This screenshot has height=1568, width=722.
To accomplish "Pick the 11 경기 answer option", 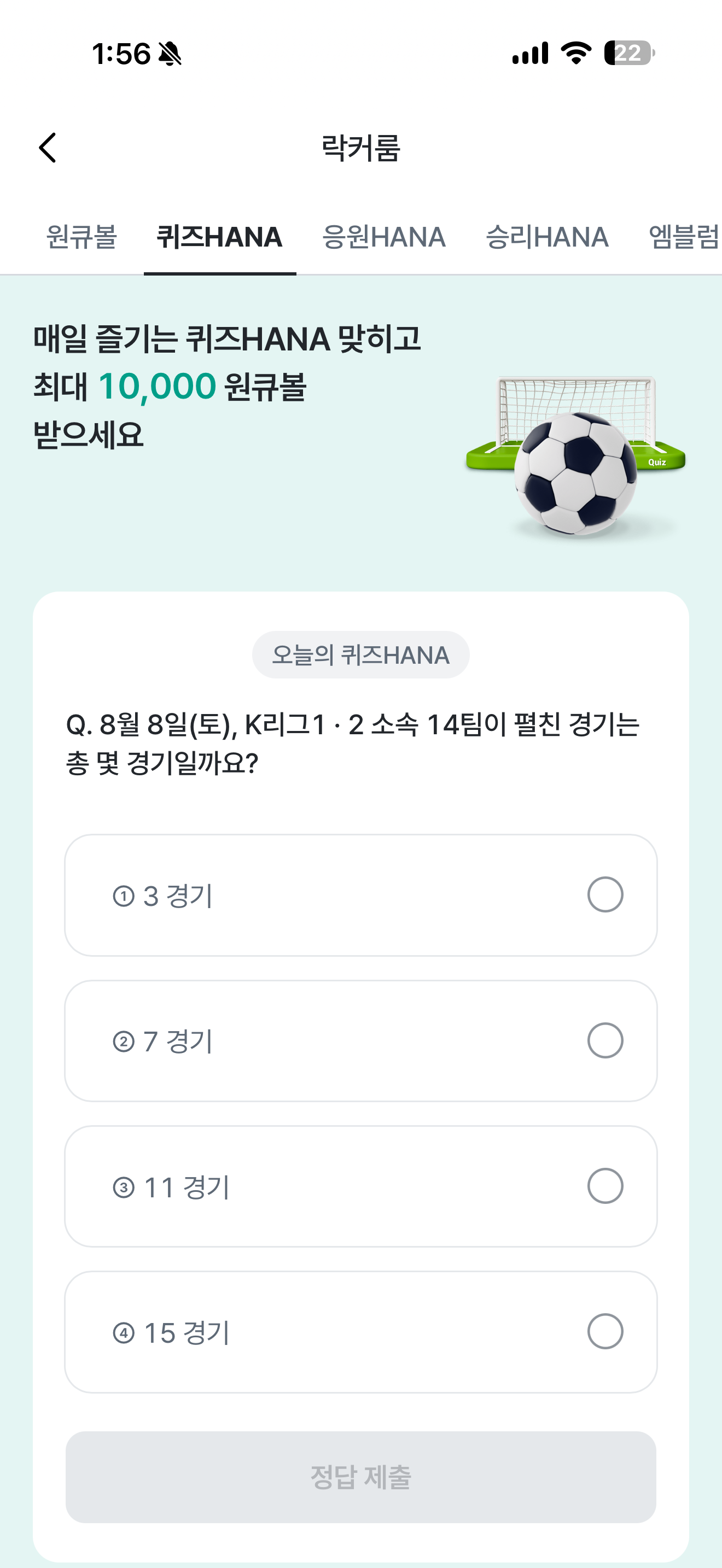I will point(361,1186).
